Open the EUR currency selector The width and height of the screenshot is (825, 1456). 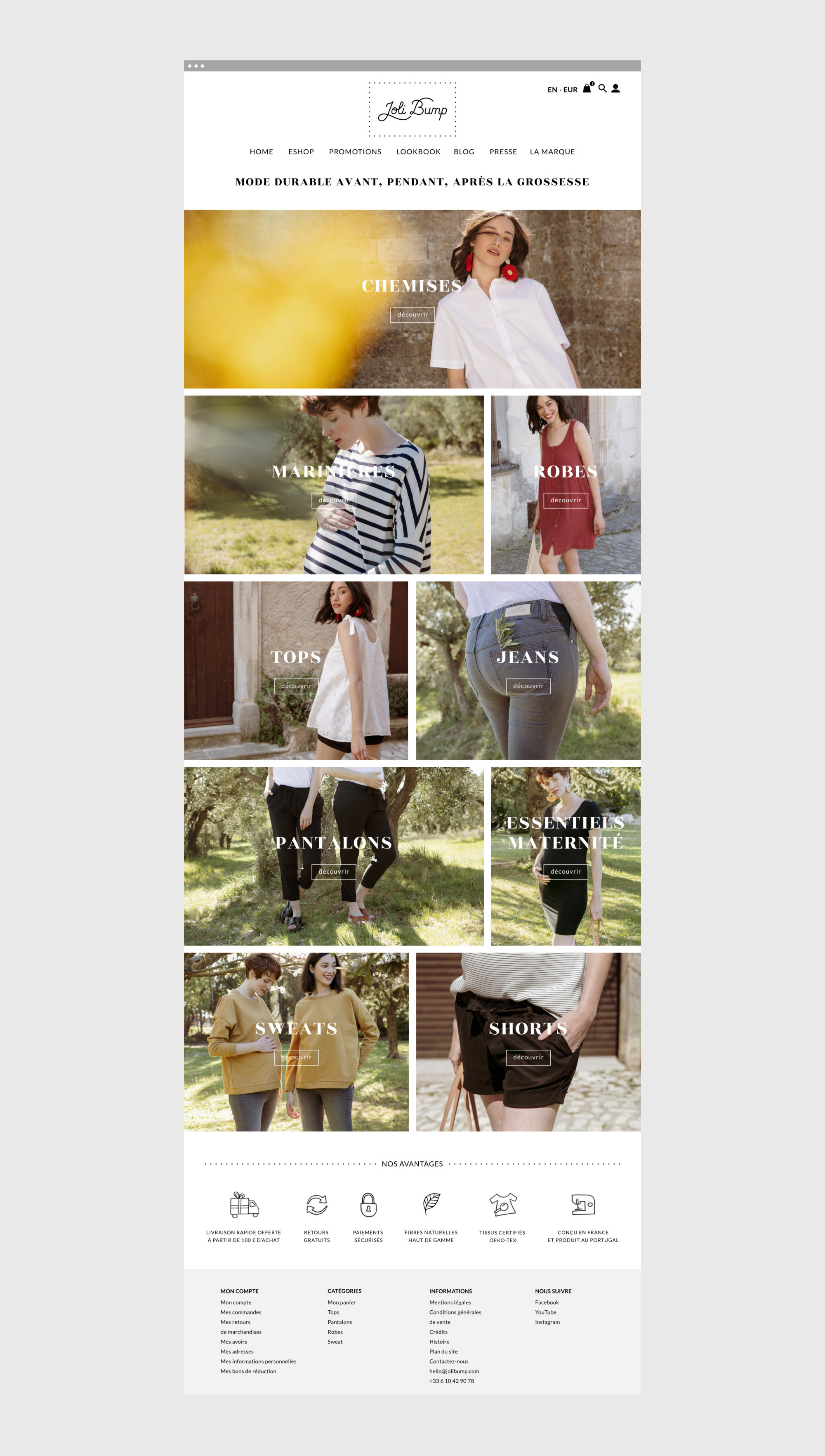[570, 90]
